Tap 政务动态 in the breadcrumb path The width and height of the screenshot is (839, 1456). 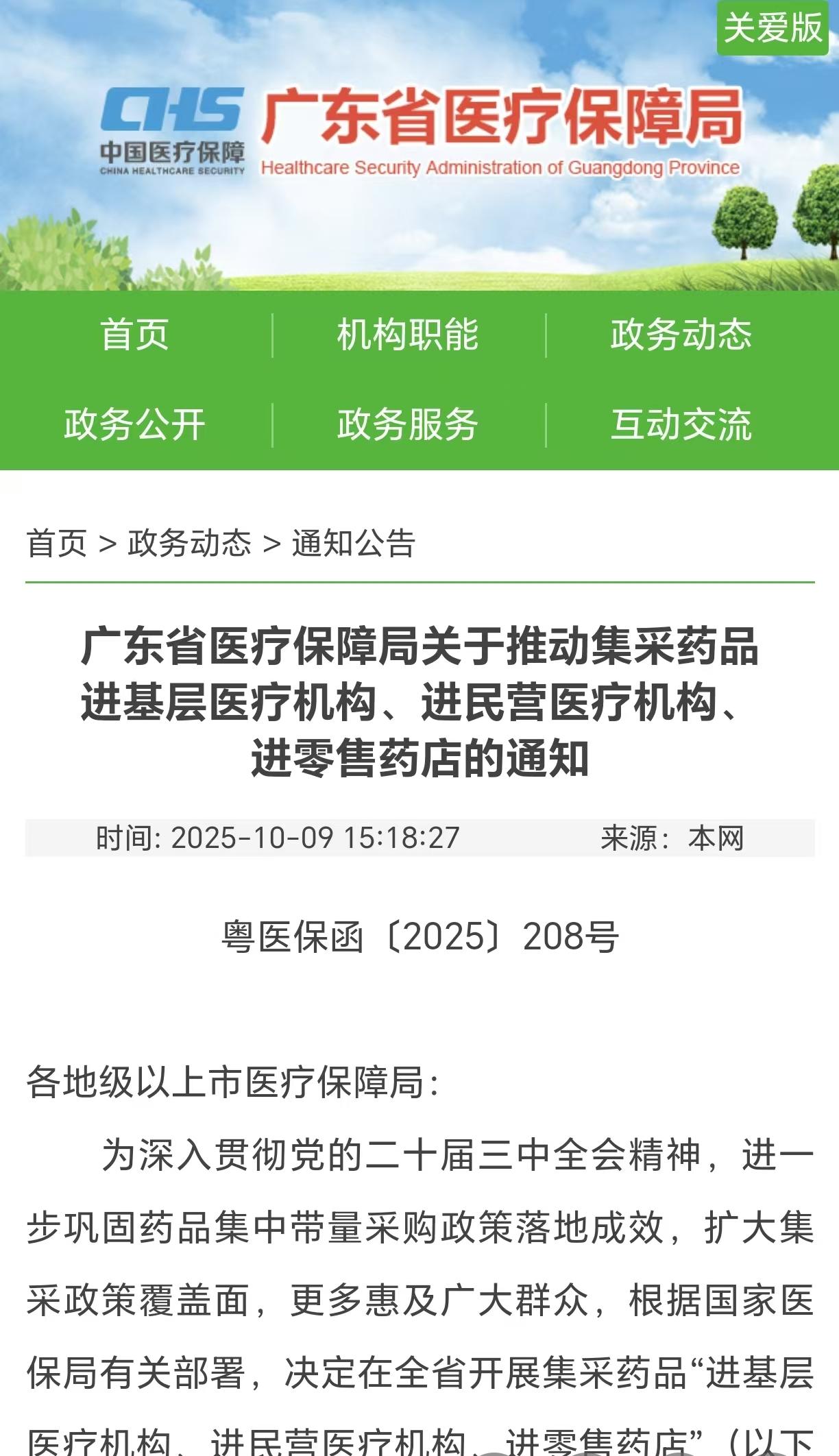coord(190,544)
